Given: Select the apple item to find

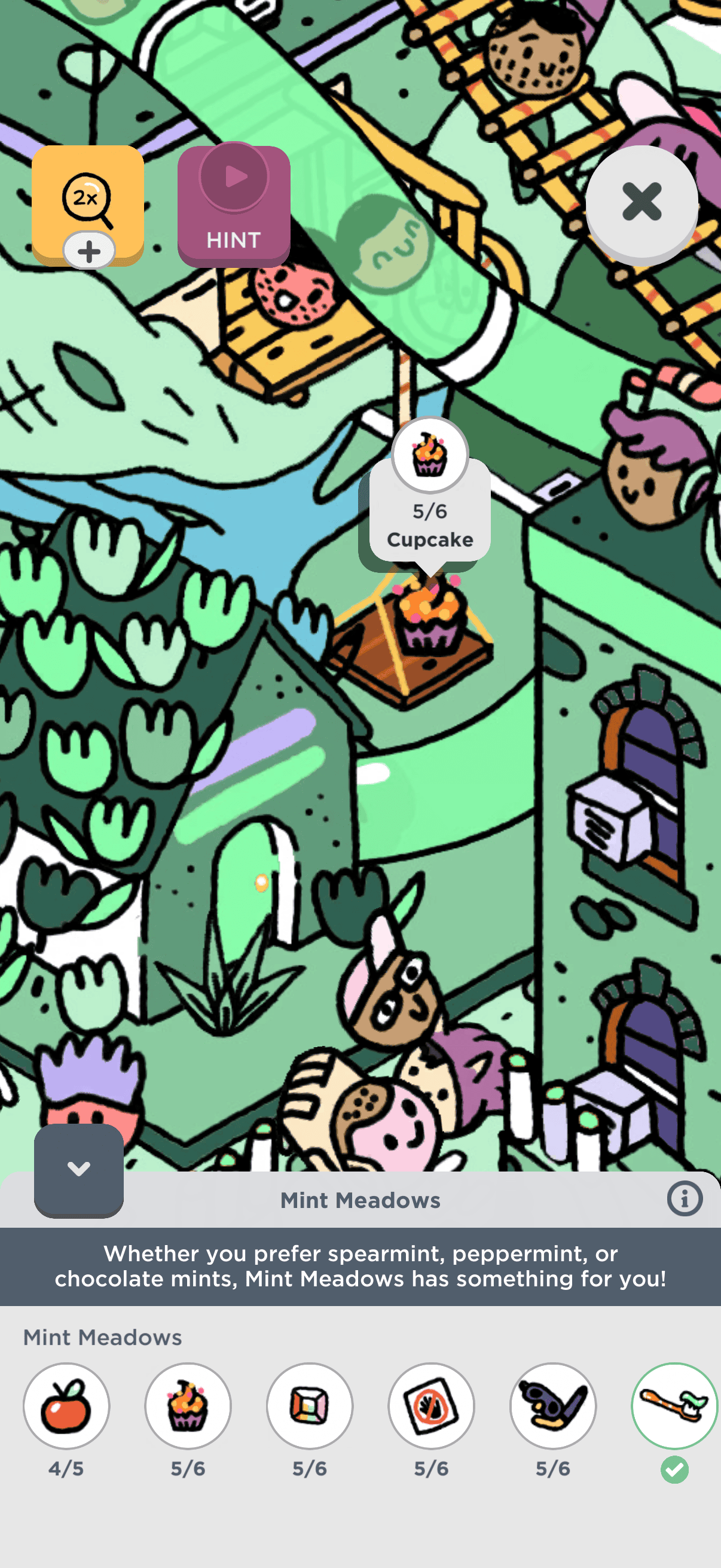Looking at the screenshot, I should point(66,1405).
